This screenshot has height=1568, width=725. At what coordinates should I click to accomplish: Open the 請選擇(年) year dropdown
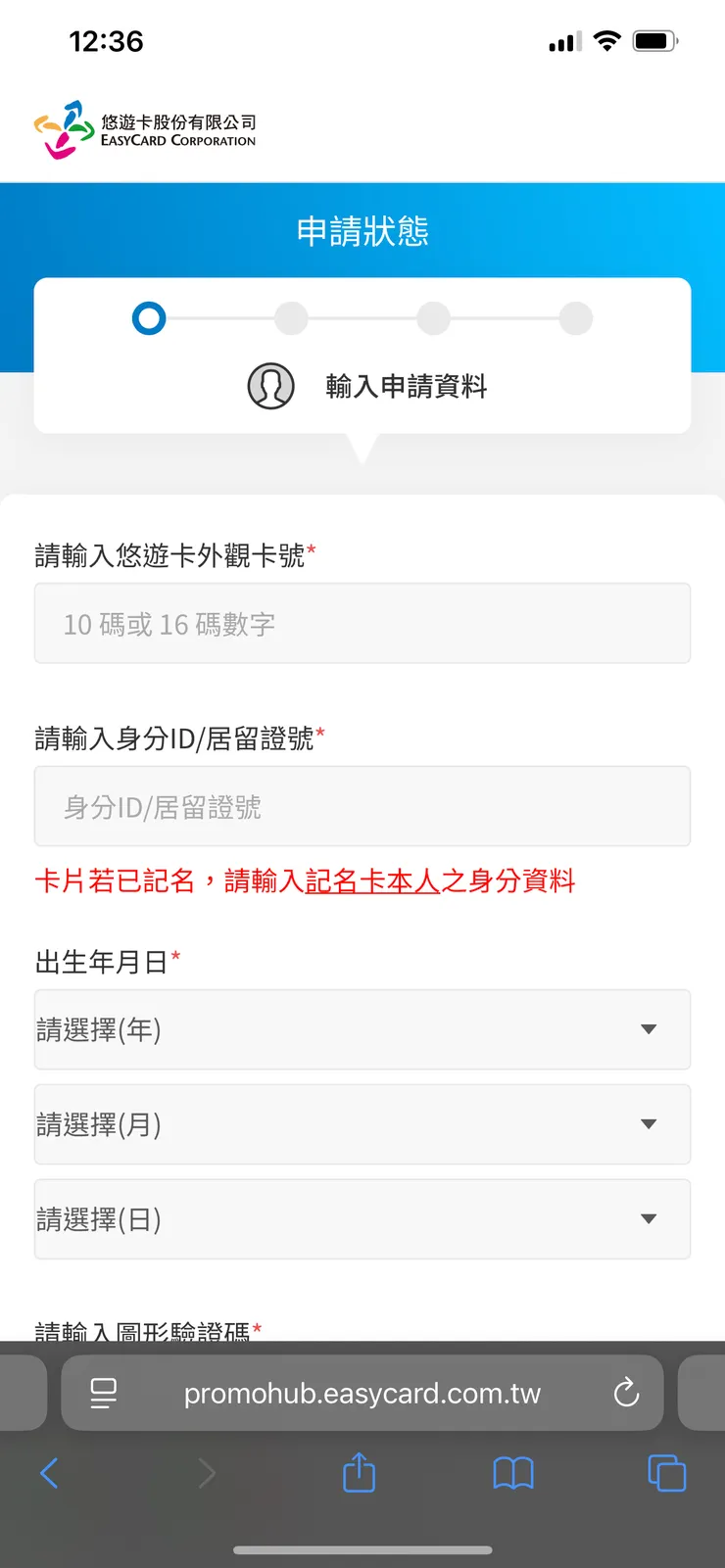[362, 1029]
